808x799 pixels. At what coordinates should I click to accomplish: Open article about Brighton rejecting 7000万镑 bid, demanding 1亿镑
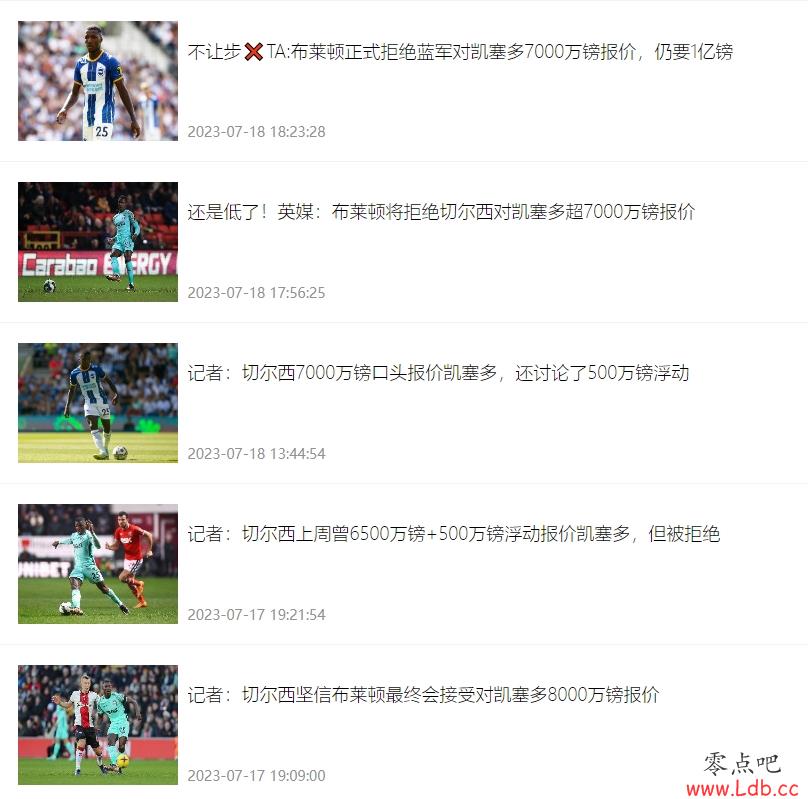[460, 52]
